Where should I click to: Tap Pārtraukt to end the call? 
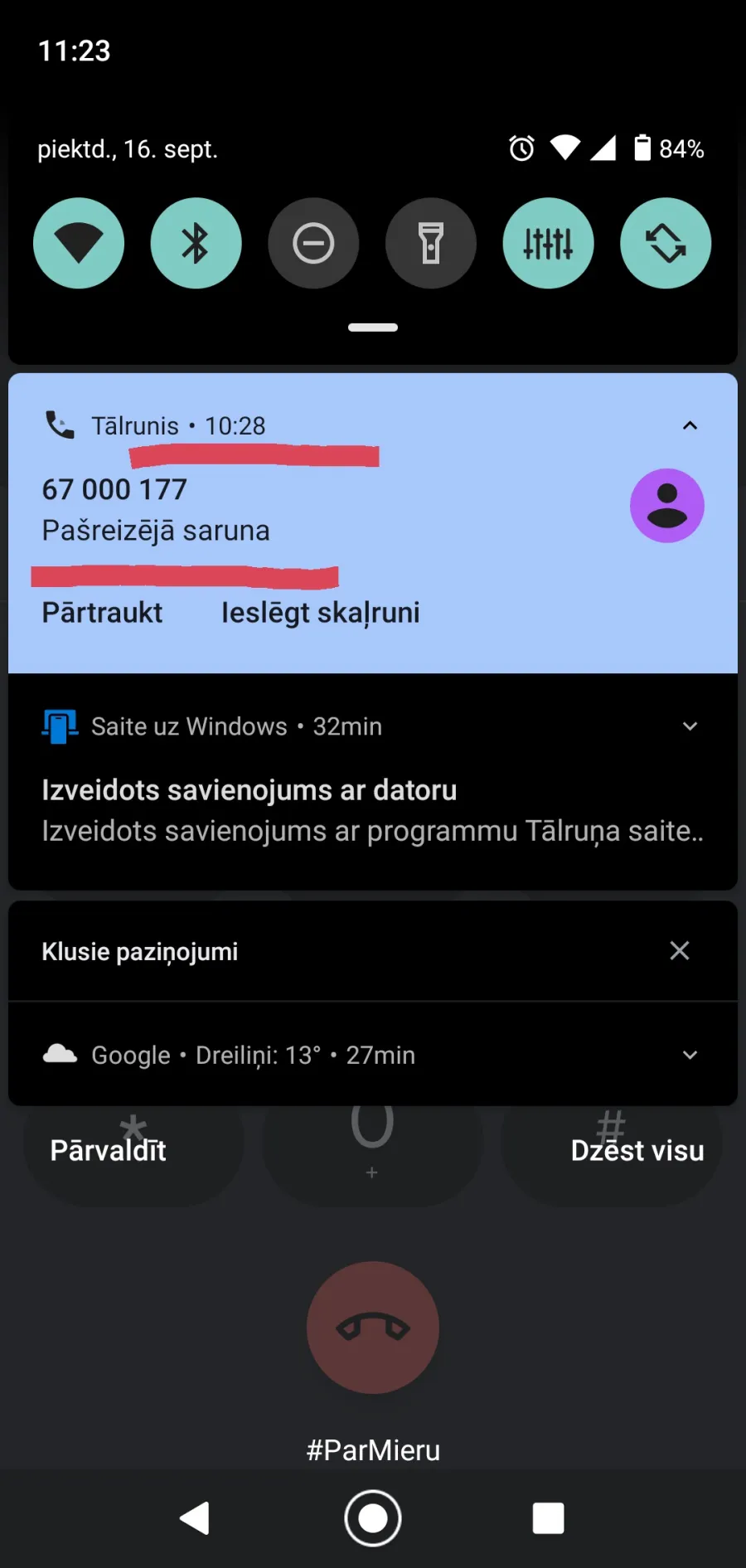coord(102,613)
